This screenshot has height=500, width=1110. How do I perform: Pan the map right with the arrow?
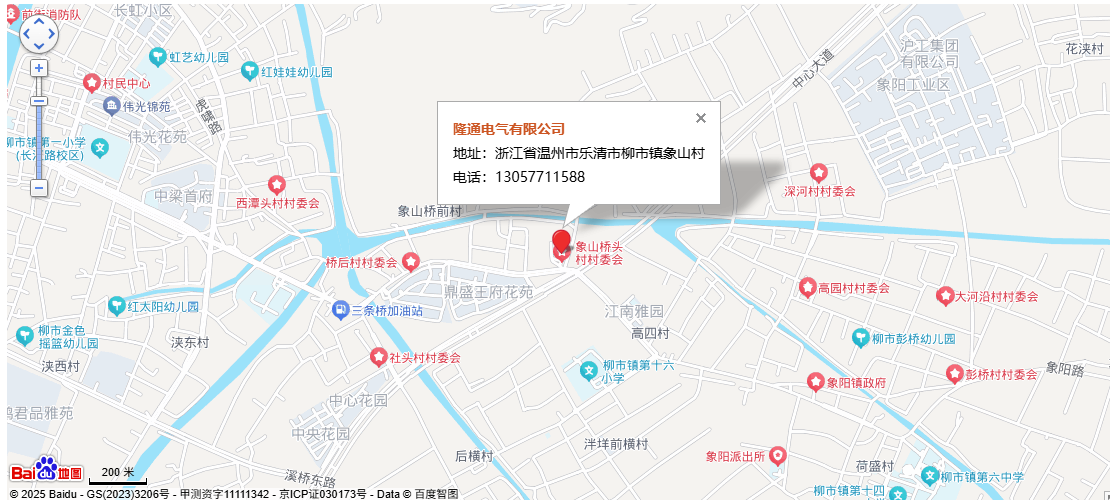[x=52, y=34]
